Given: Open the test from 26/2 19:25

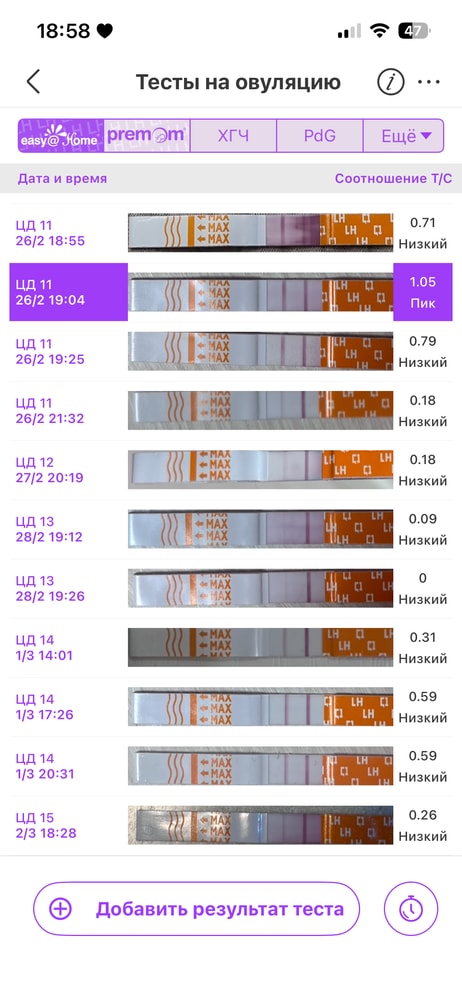Looking at the screenshot, I should pos(231,351).
